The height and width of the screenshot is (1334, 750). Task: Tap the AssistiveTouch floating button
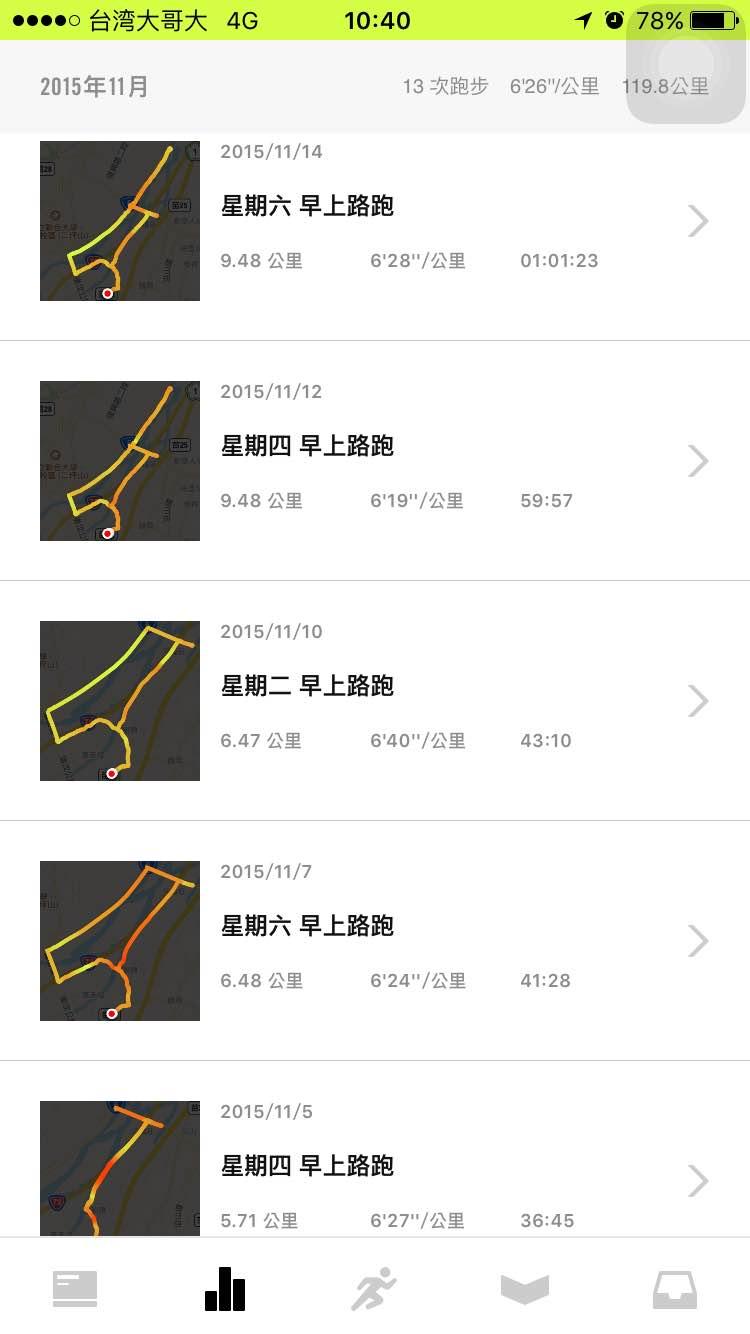[x=687, y=64]
